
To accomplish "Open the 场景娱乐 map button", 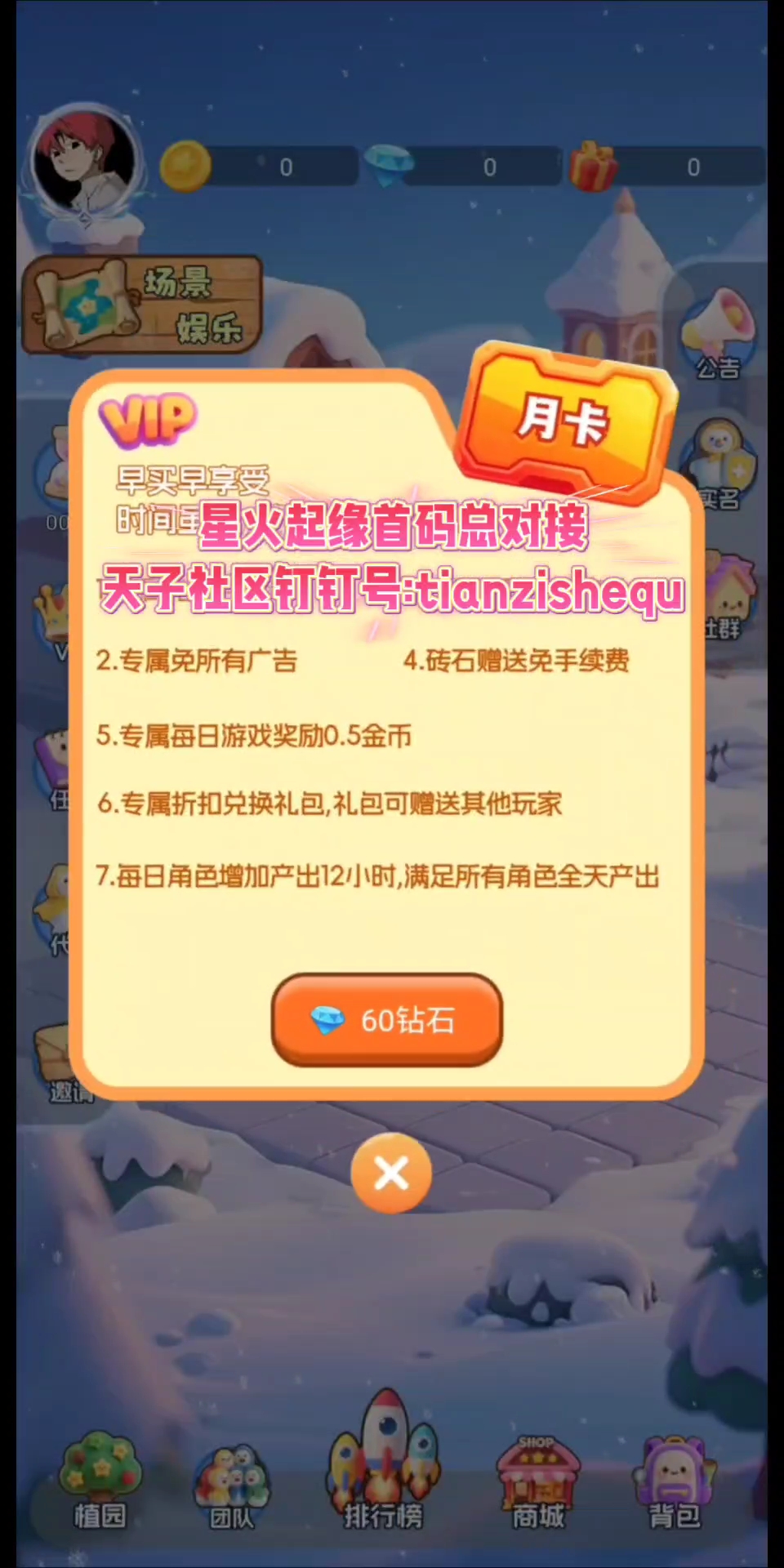I will pos(142,305).
